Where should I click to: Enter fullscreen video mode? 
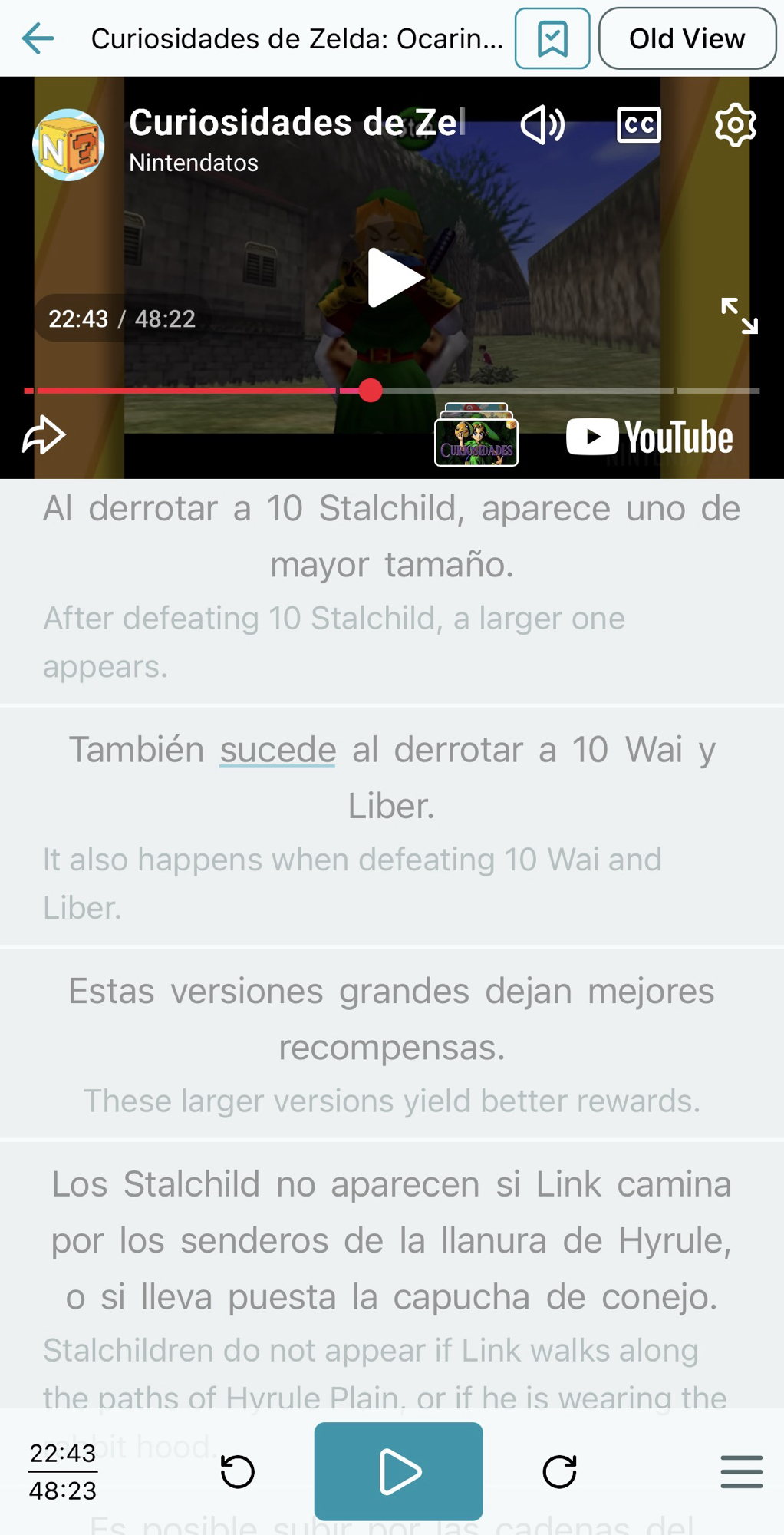[739, 315]
